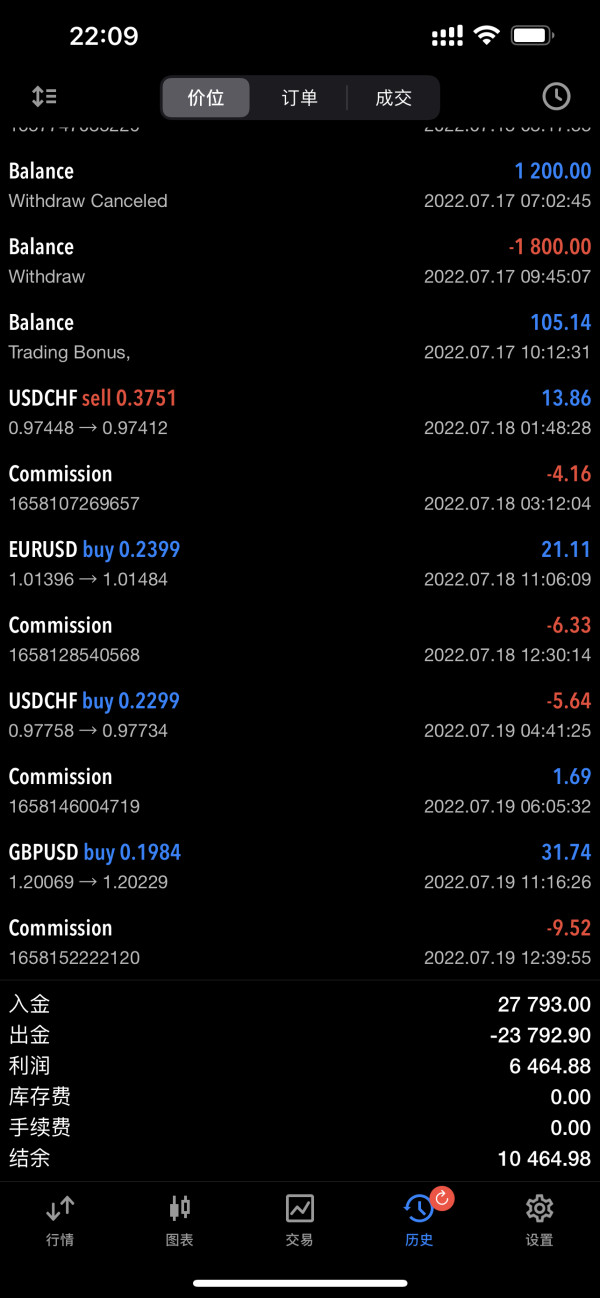Tap the Commission -9.52 row
The image size is (600, 1298).
coord(300,942)
